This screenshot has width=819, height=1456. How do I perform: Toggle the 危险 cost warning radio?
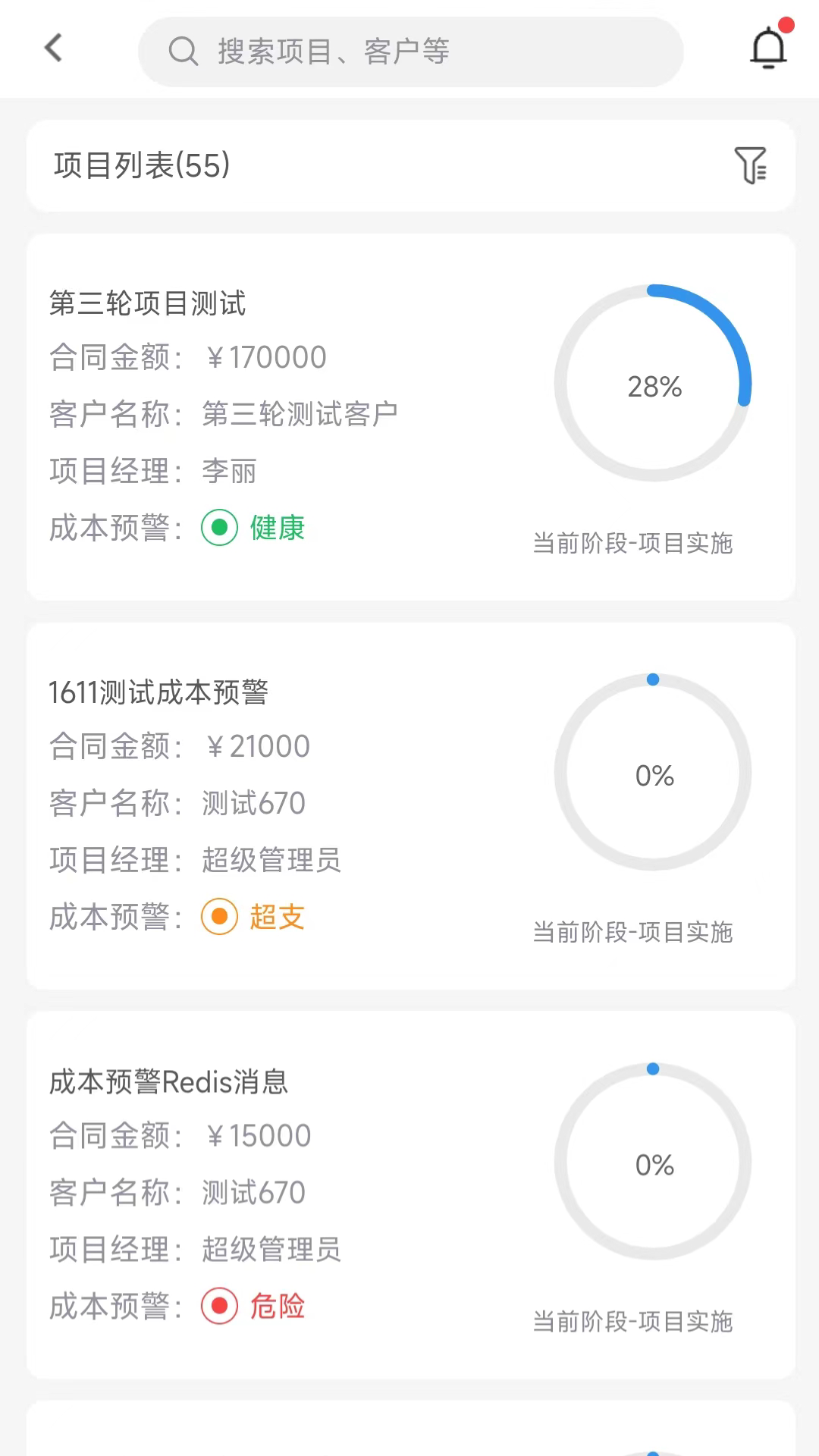(219, 1306)
